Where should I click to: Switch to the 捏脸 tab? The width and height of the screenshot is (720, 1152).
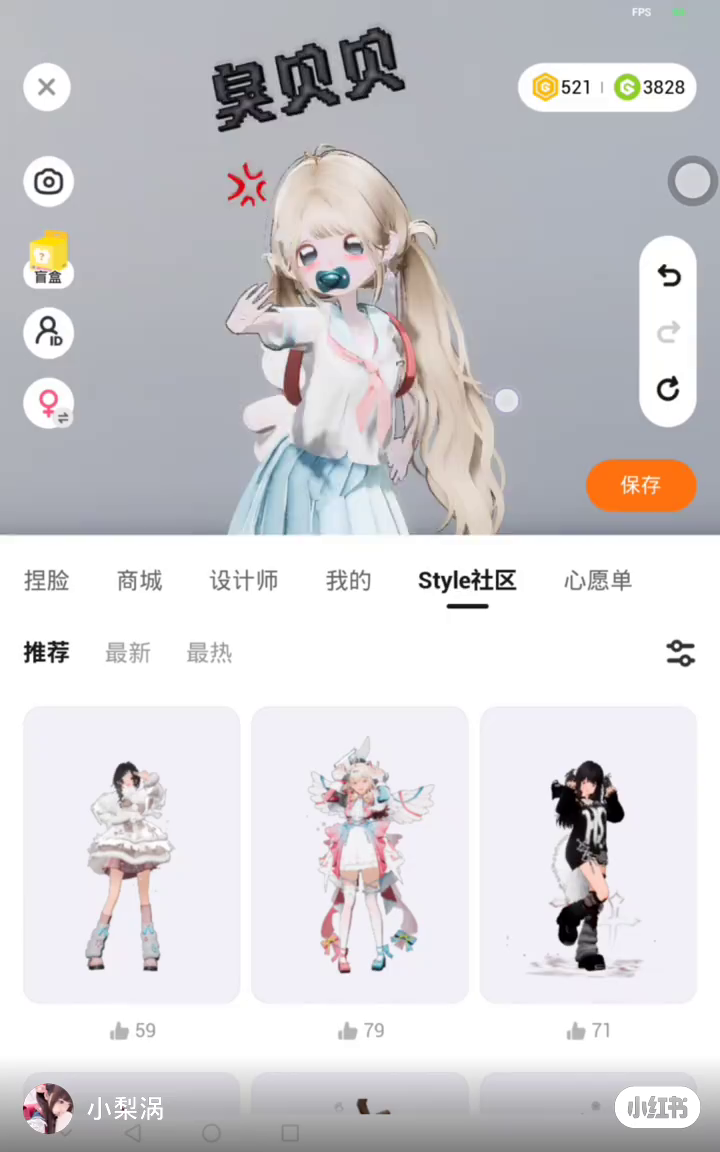(x=46, y=580)
